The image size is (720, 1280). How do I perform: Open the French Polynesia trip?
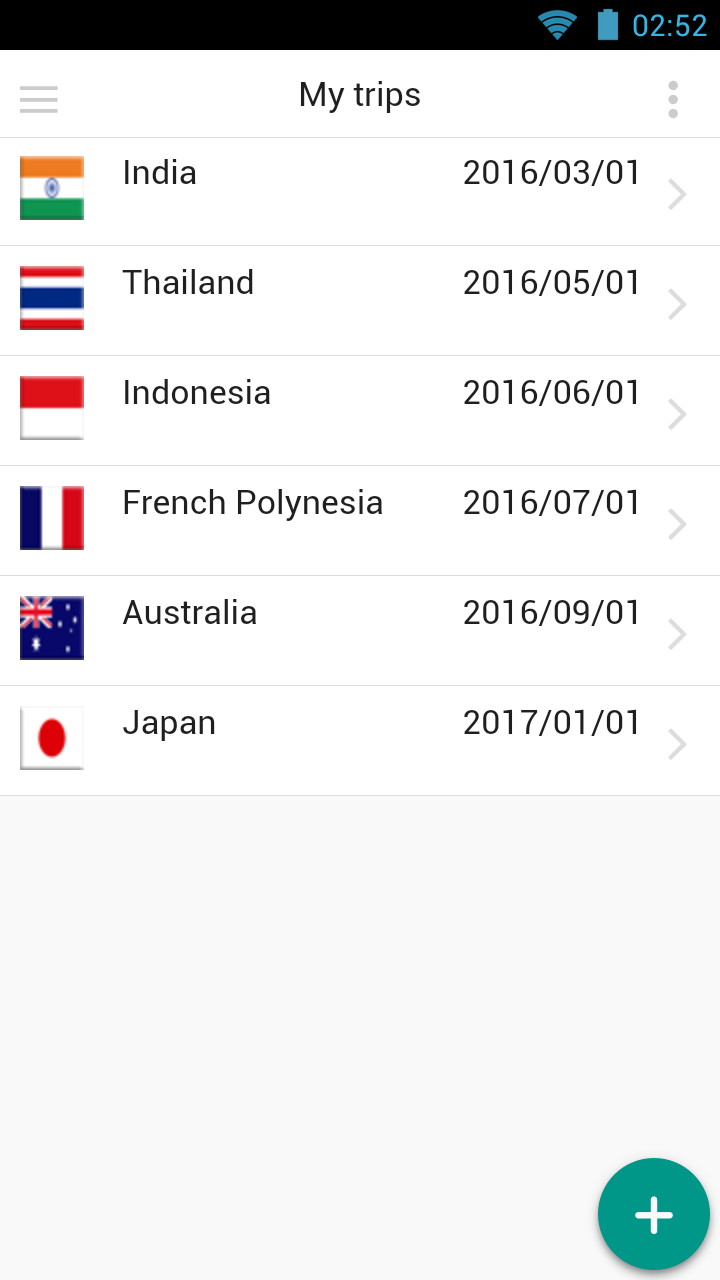(x=360, y=521)
